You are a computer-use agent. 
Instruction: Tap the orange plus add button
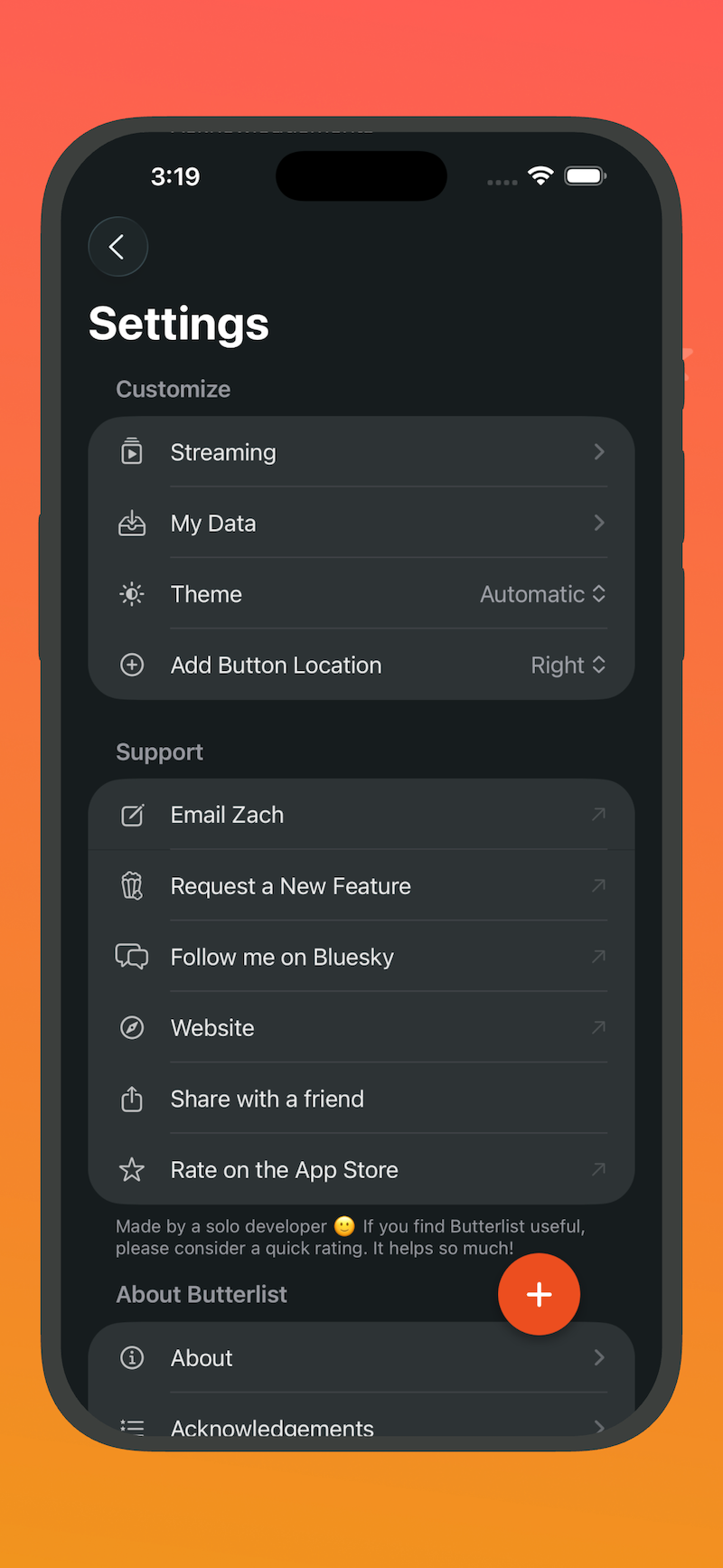[x=539, y=1294]
